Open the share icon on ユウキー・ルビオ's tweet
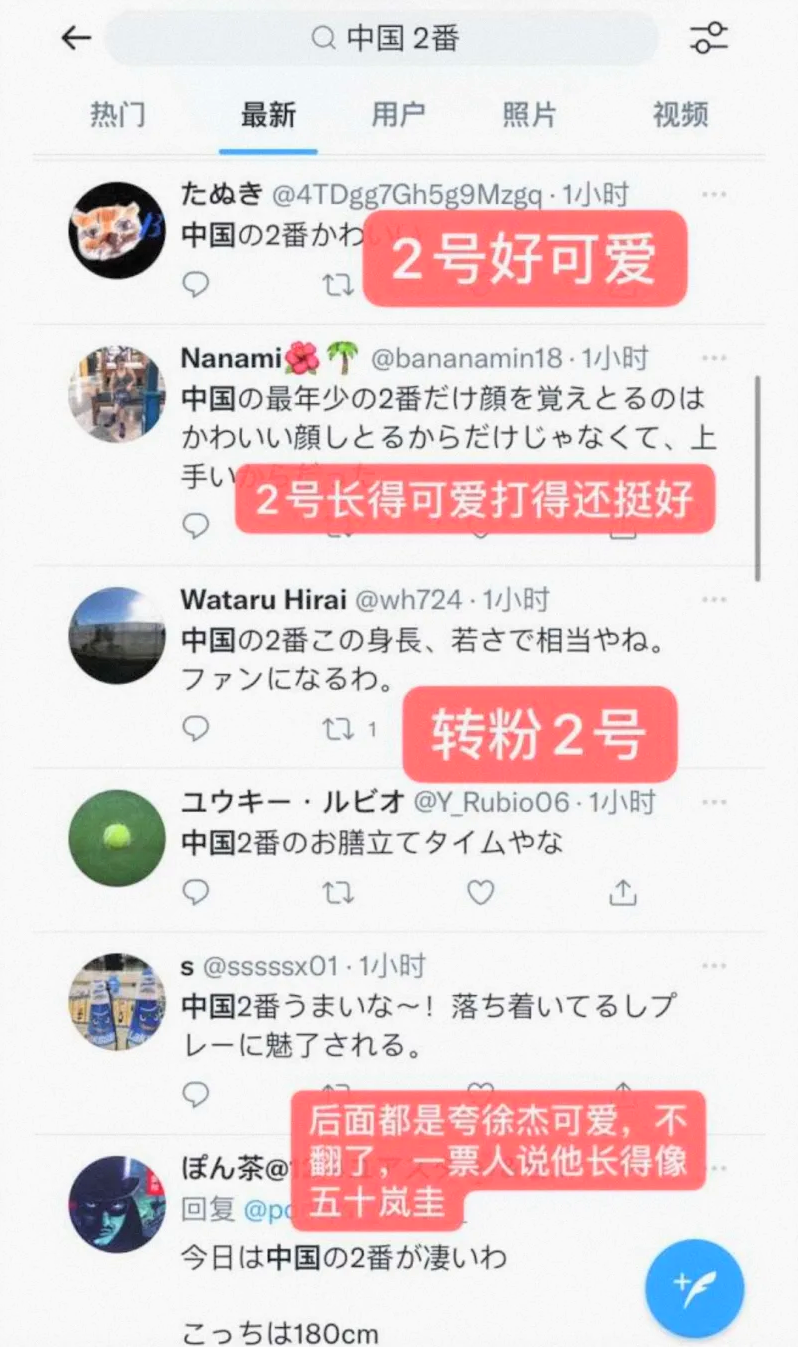The width and height of the screenshot is (798, 1347). (623, 891)
